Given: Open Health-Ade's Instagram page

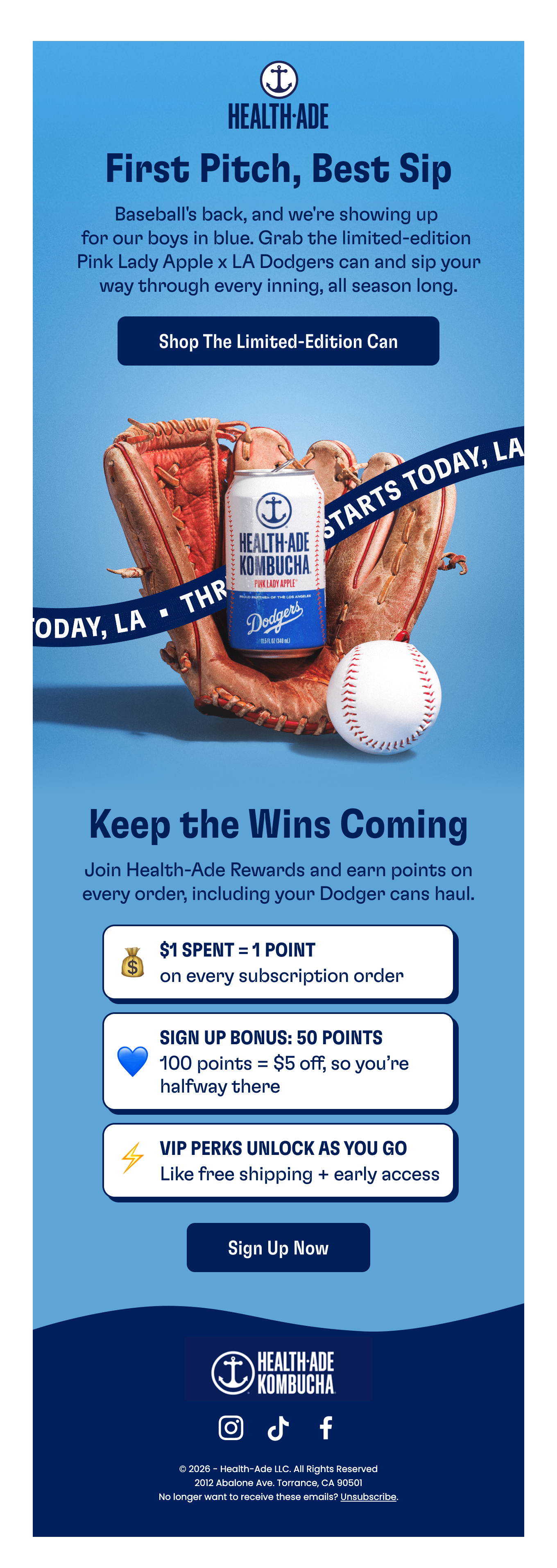Looking at the screenshot, I should 231,1427.
